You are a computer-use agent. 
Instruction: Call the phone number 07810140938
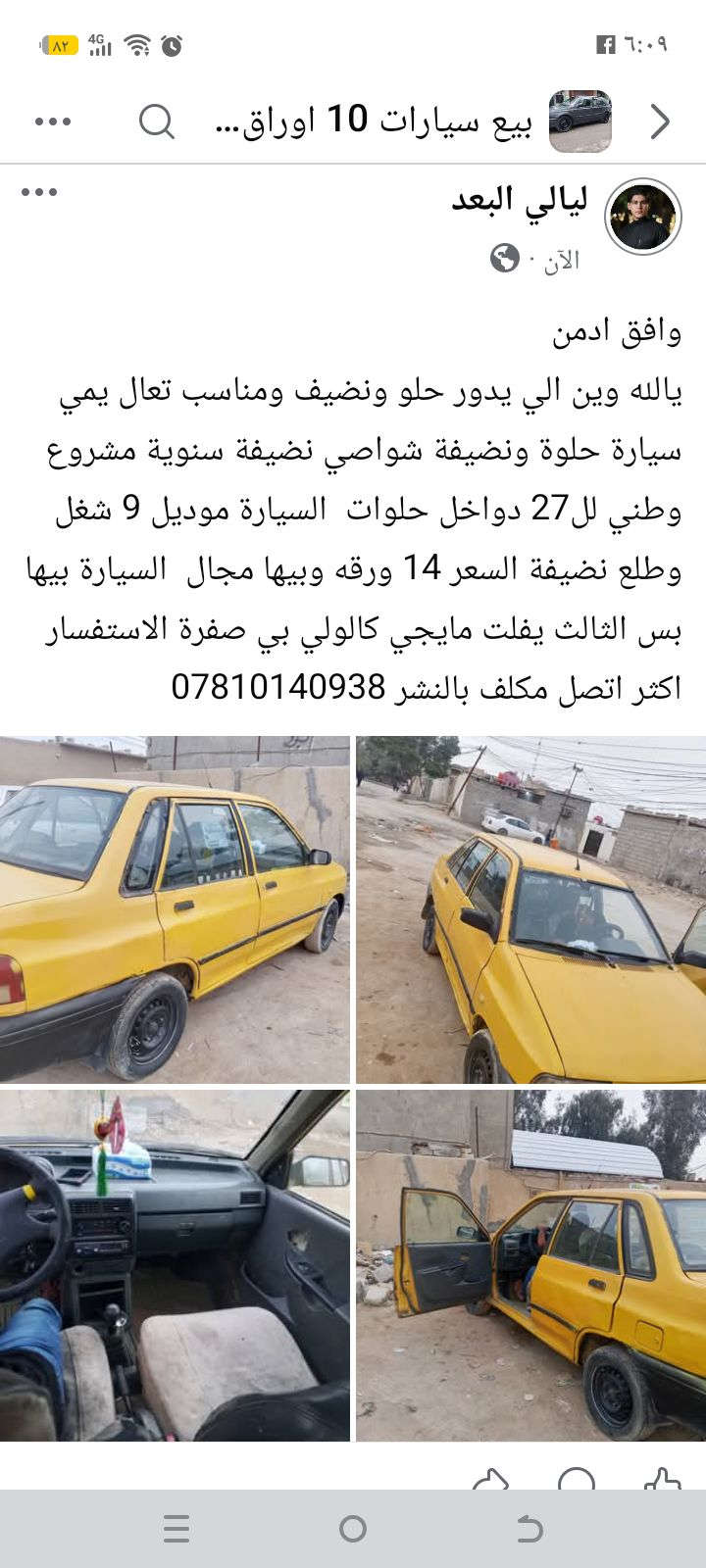[x=278, y=687]
